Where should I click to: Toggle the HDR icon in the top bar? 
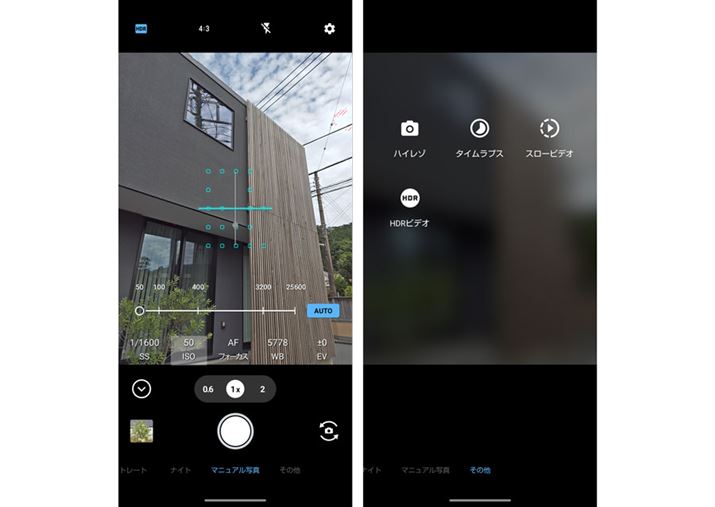pos(141,29)
